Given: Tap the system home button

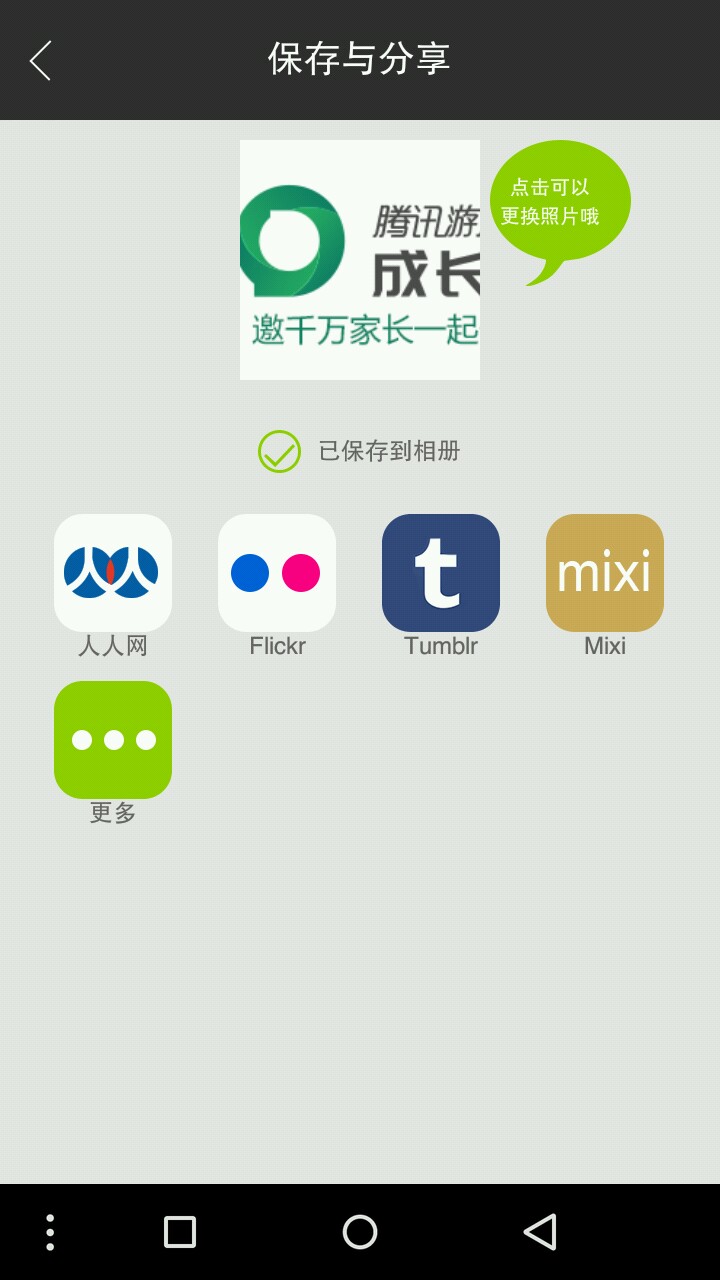Looking at the screenshot, I should (360, 1232).
